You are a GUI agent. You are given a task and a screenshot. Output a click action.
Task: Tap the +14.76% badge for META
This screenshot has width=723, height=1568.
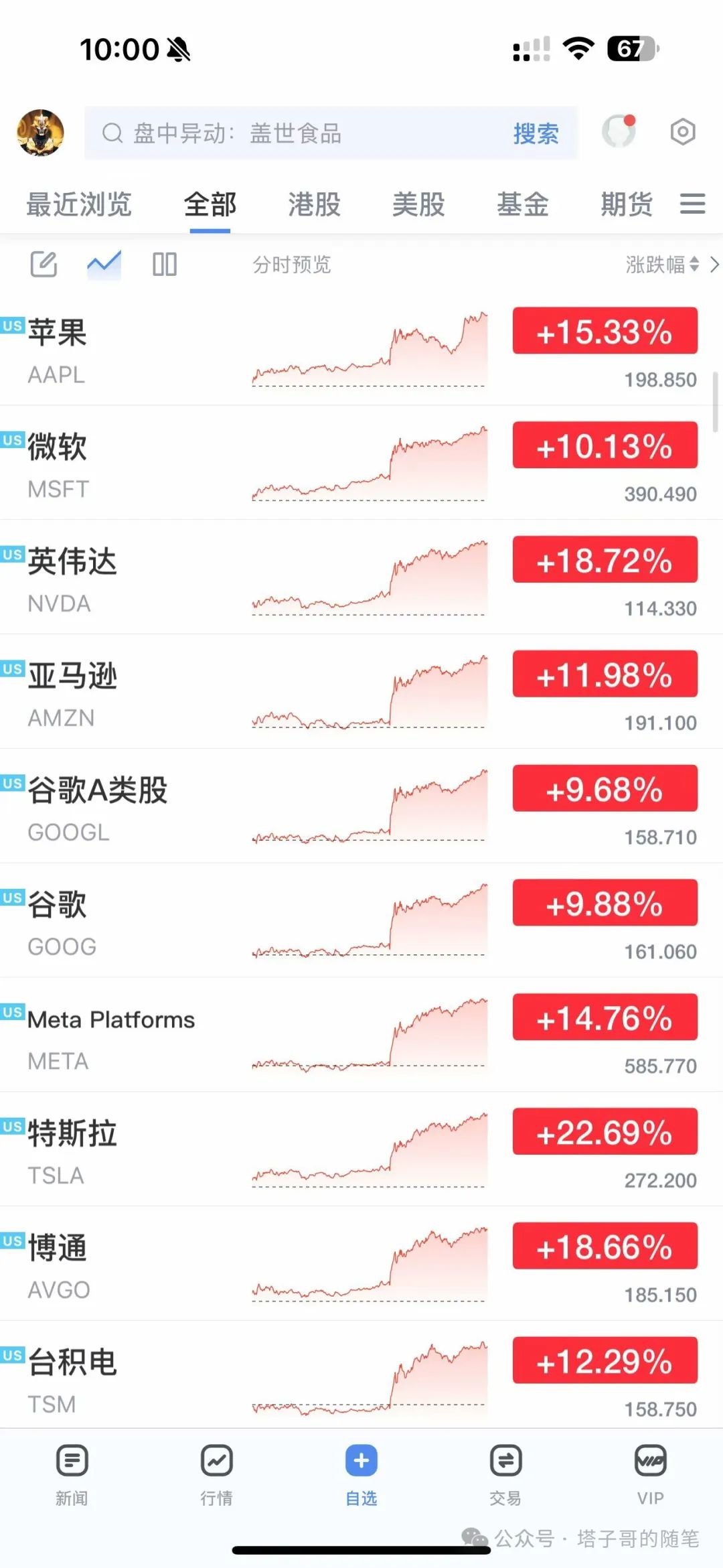[605, 1017]
